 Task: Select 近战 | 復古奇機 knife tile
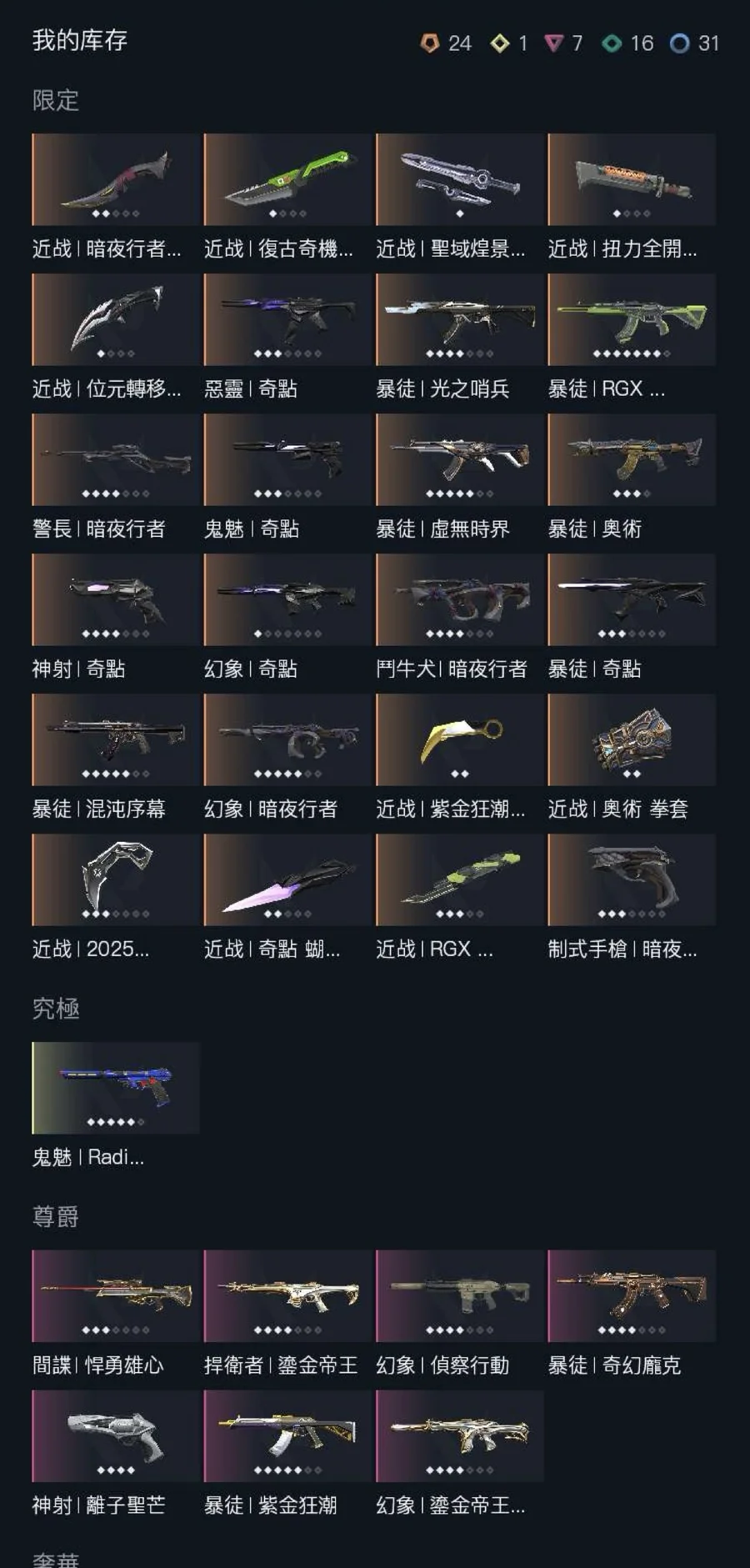[287, 180]
